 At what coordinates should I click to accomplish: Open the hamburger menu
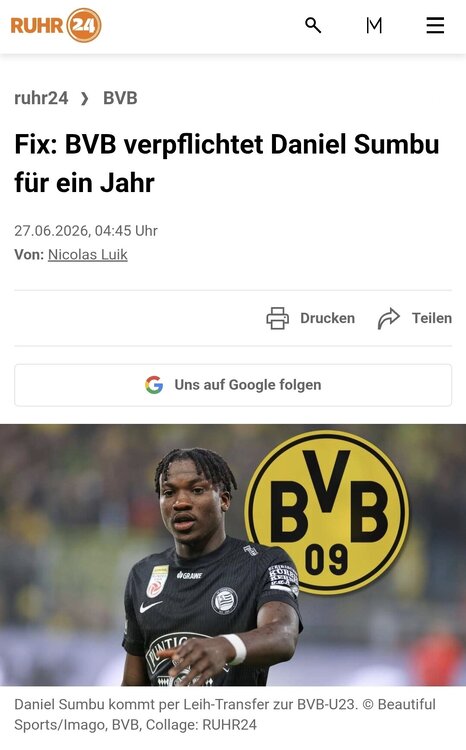[x=435, y=25]
